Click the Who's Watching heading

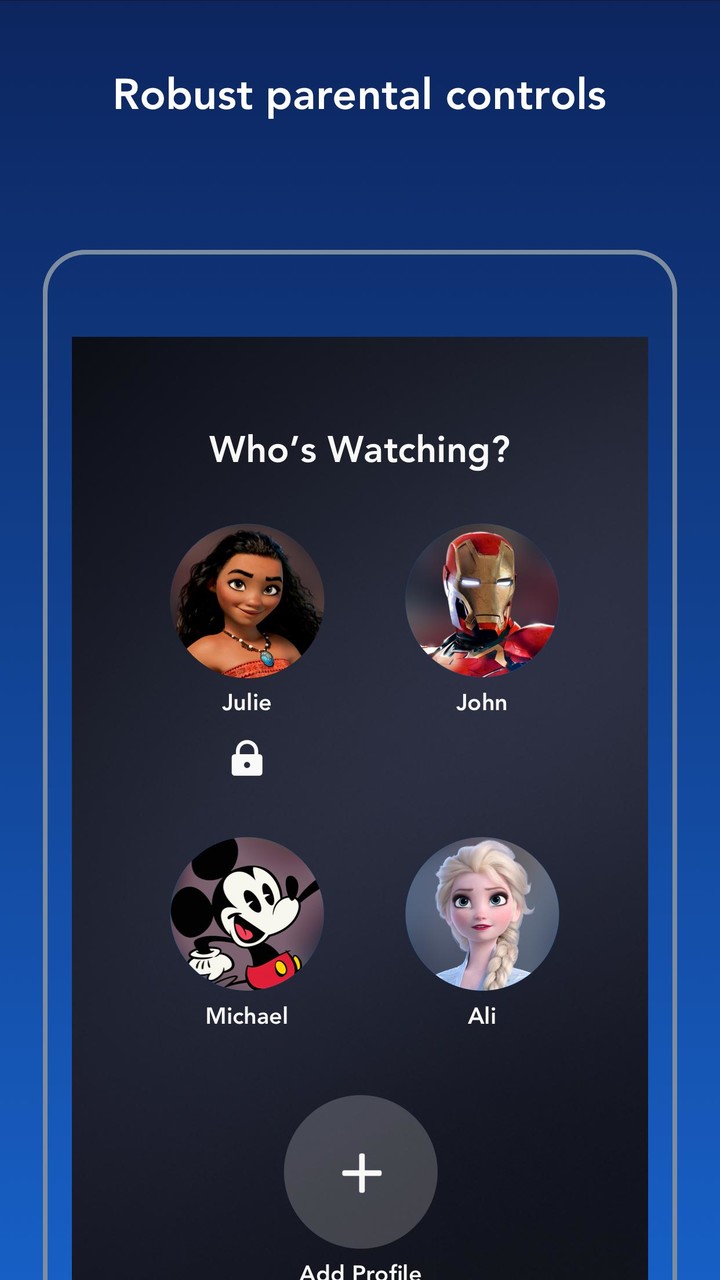pos(360,449)
